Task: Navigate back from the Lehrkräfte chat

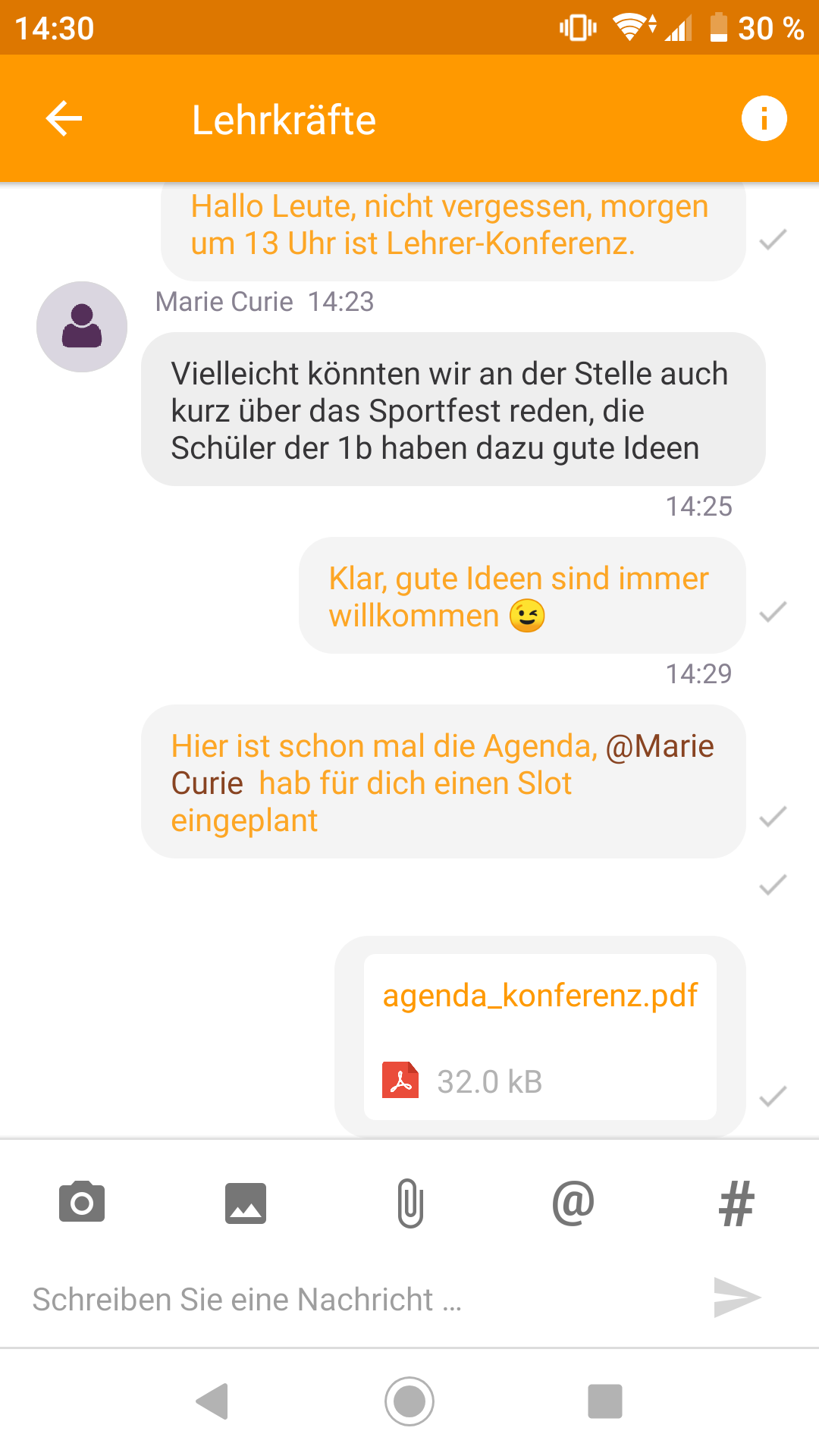Action: click(63, 118)
